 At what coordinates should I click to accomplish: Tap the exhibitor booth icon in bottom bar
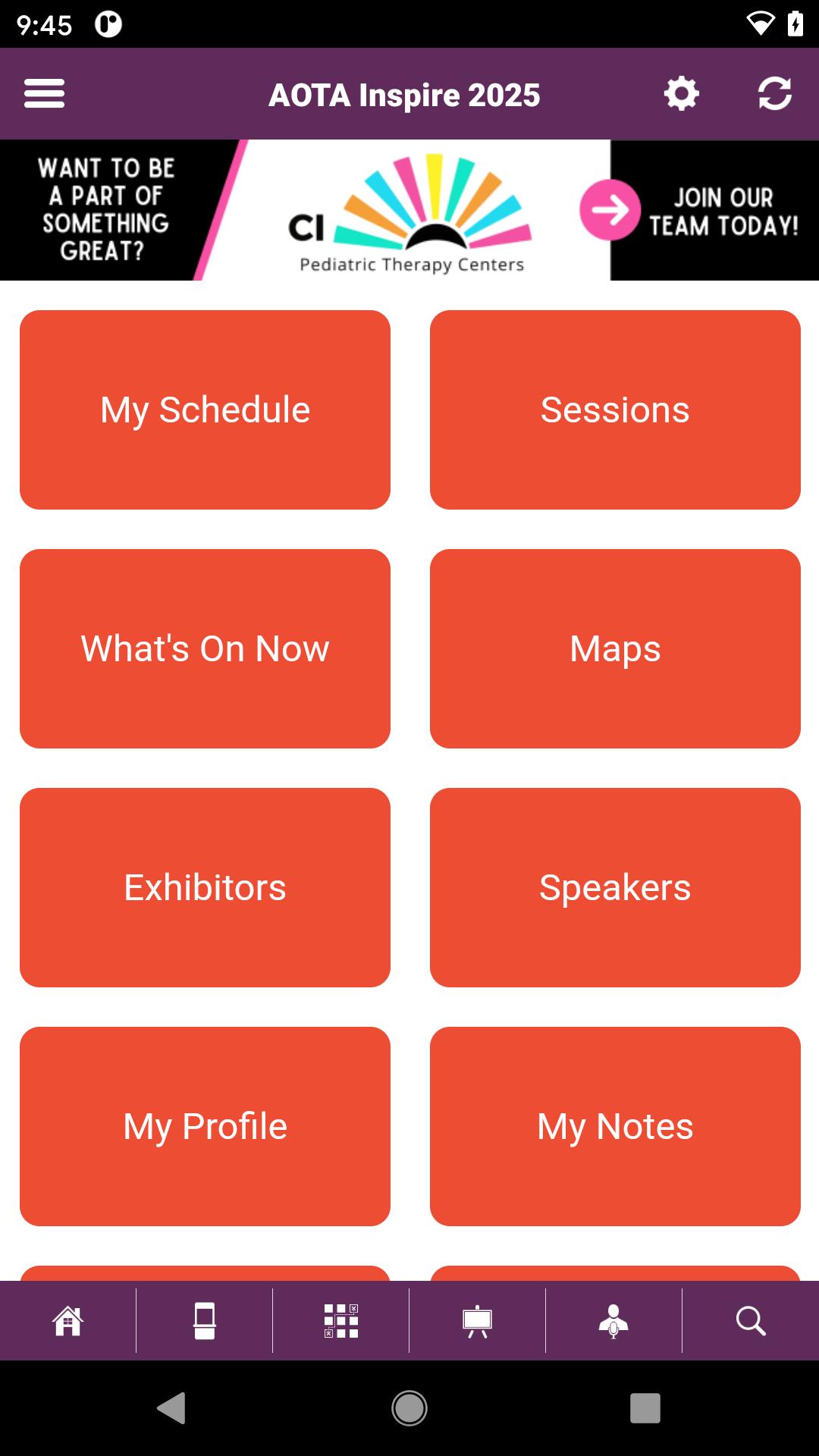[205, 1321]
